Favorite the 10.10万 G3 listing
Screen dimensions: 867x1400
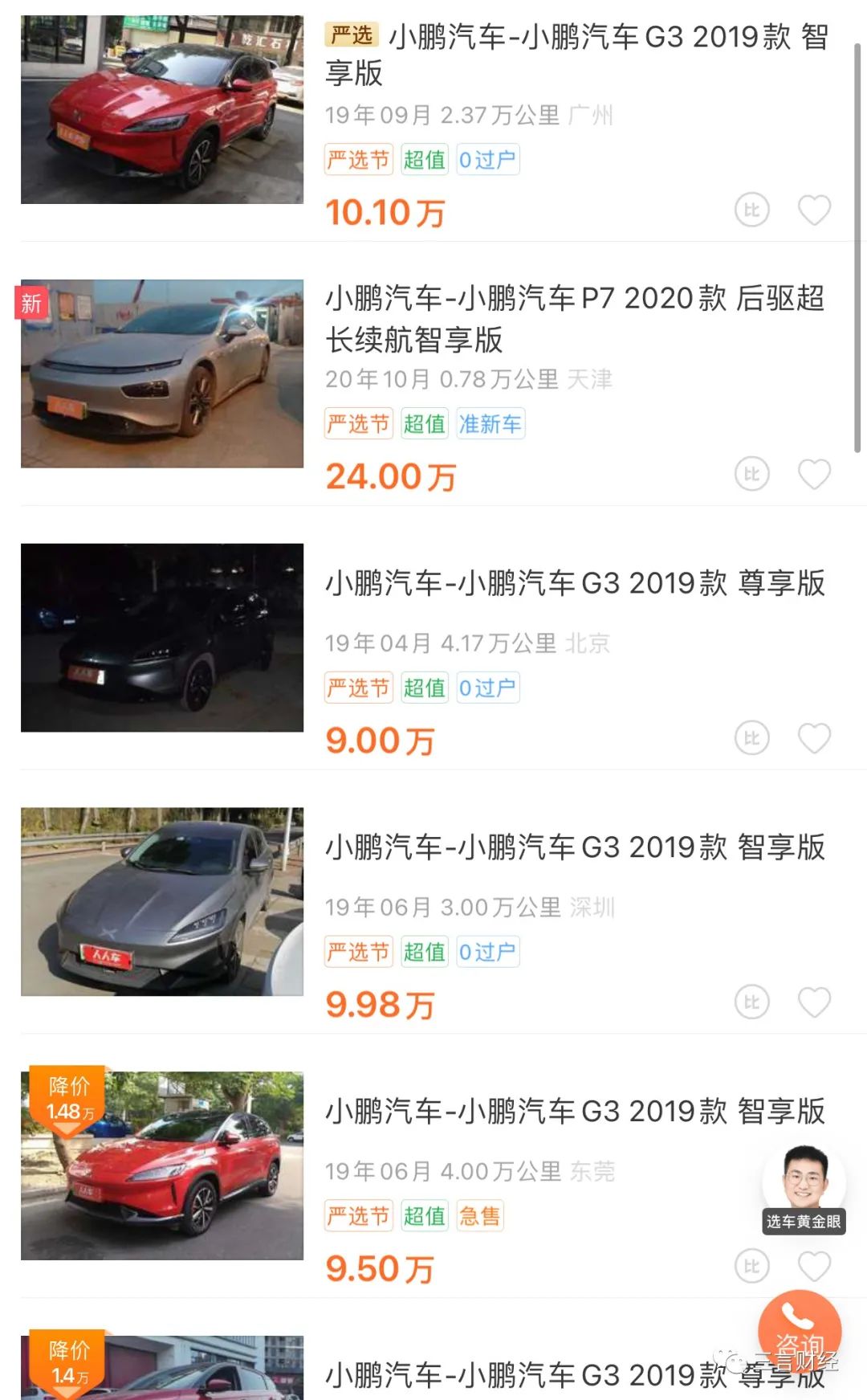[x=814, y=210]
